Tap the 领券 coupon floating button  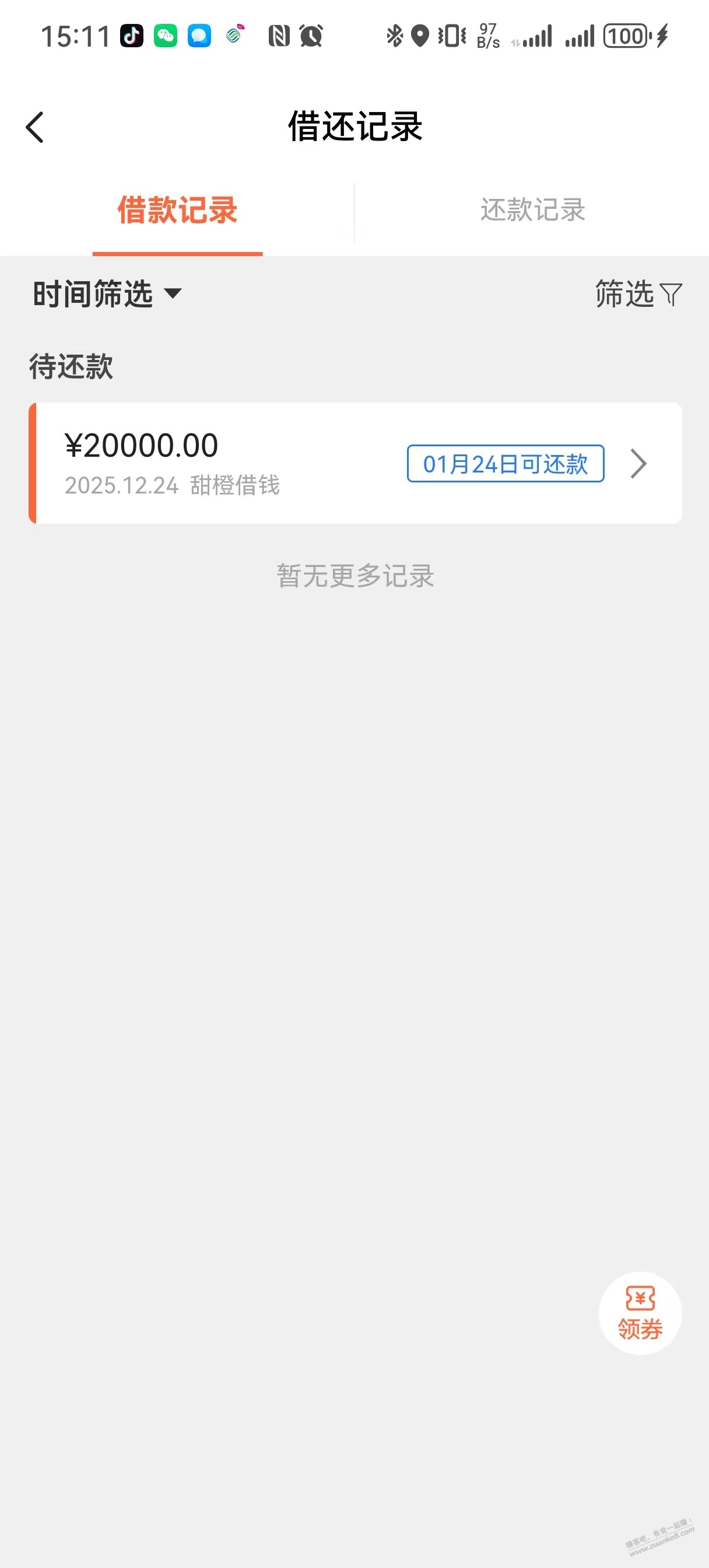[x=640, y=1313]
